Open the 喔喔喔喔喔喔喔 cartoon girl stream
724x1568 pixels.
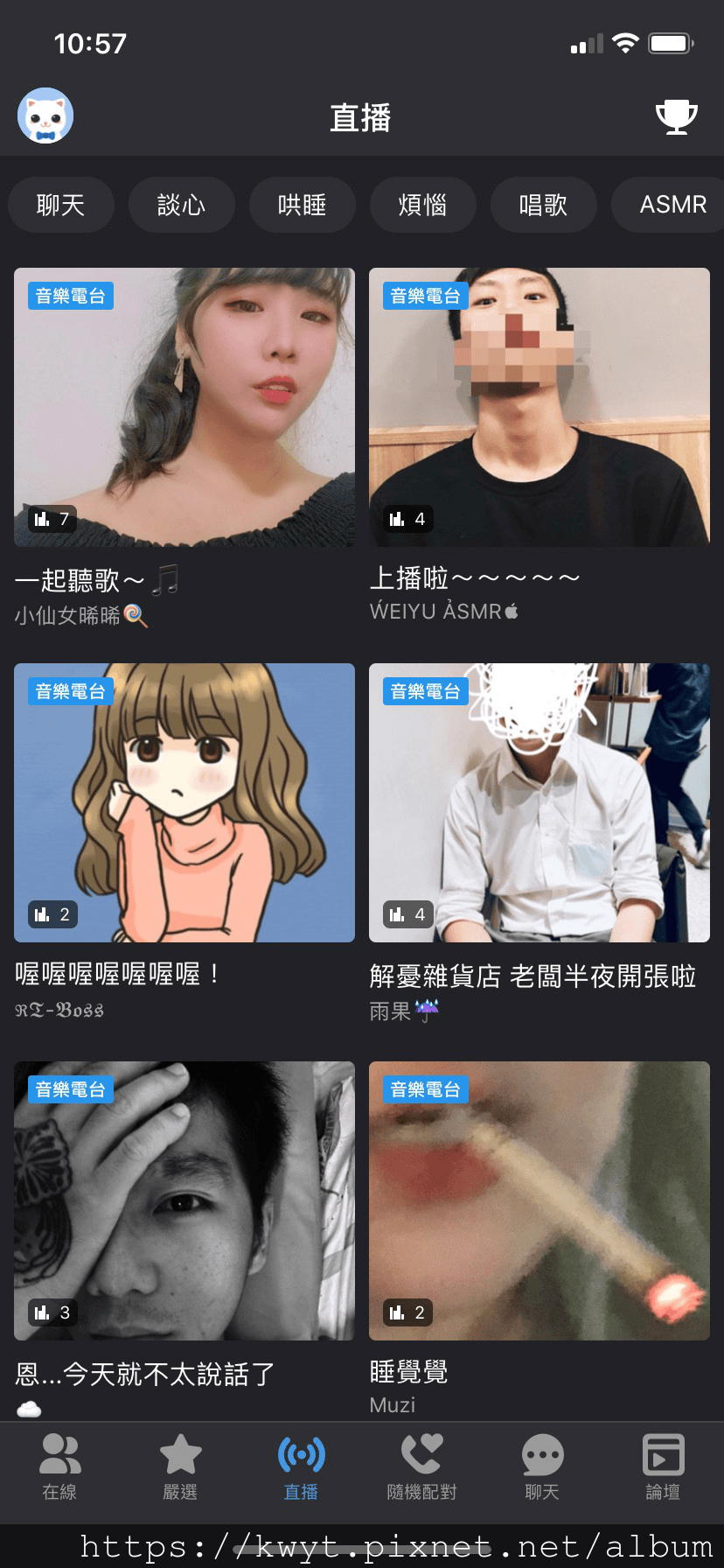[x=184, y=802]
